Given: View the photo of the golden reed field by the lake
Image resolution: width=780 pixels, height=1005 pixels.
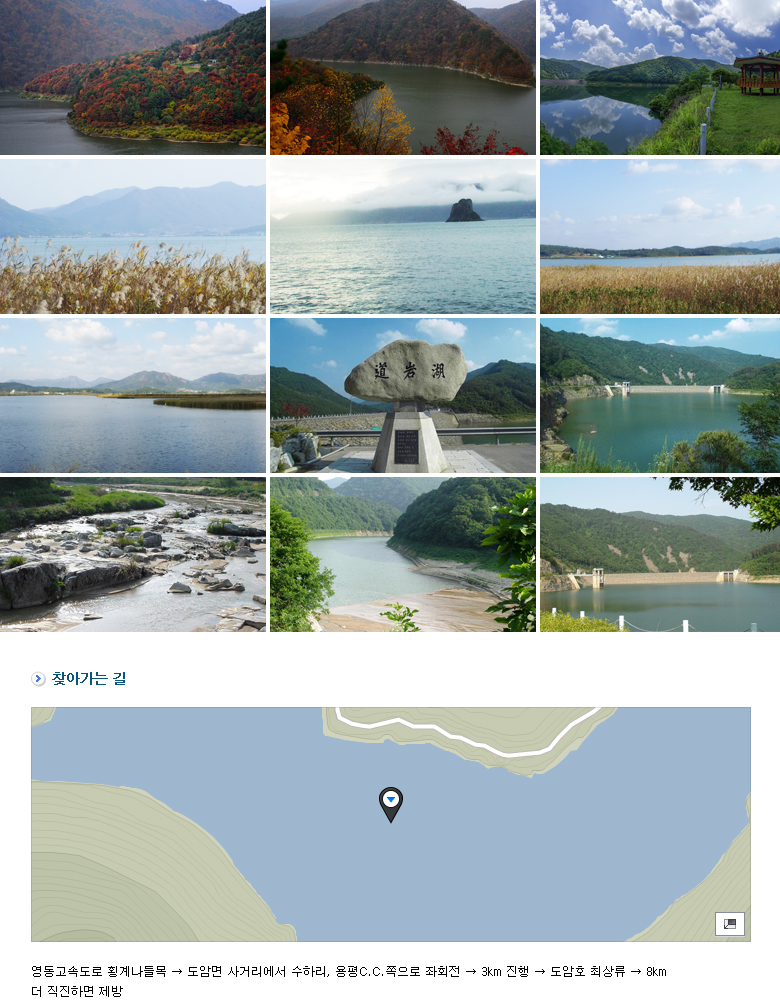Looking at the screenshot, I should tap(660, 236).
